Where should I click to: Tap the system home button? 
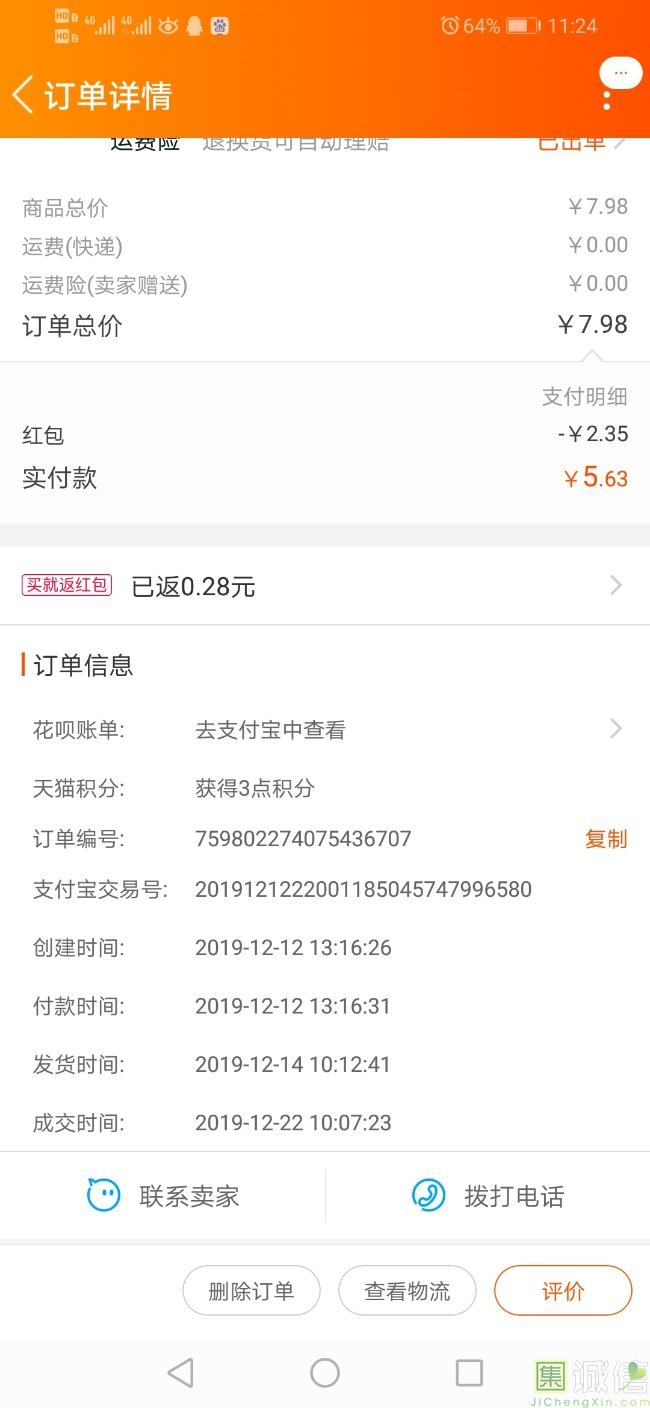tap(325, 1373)
